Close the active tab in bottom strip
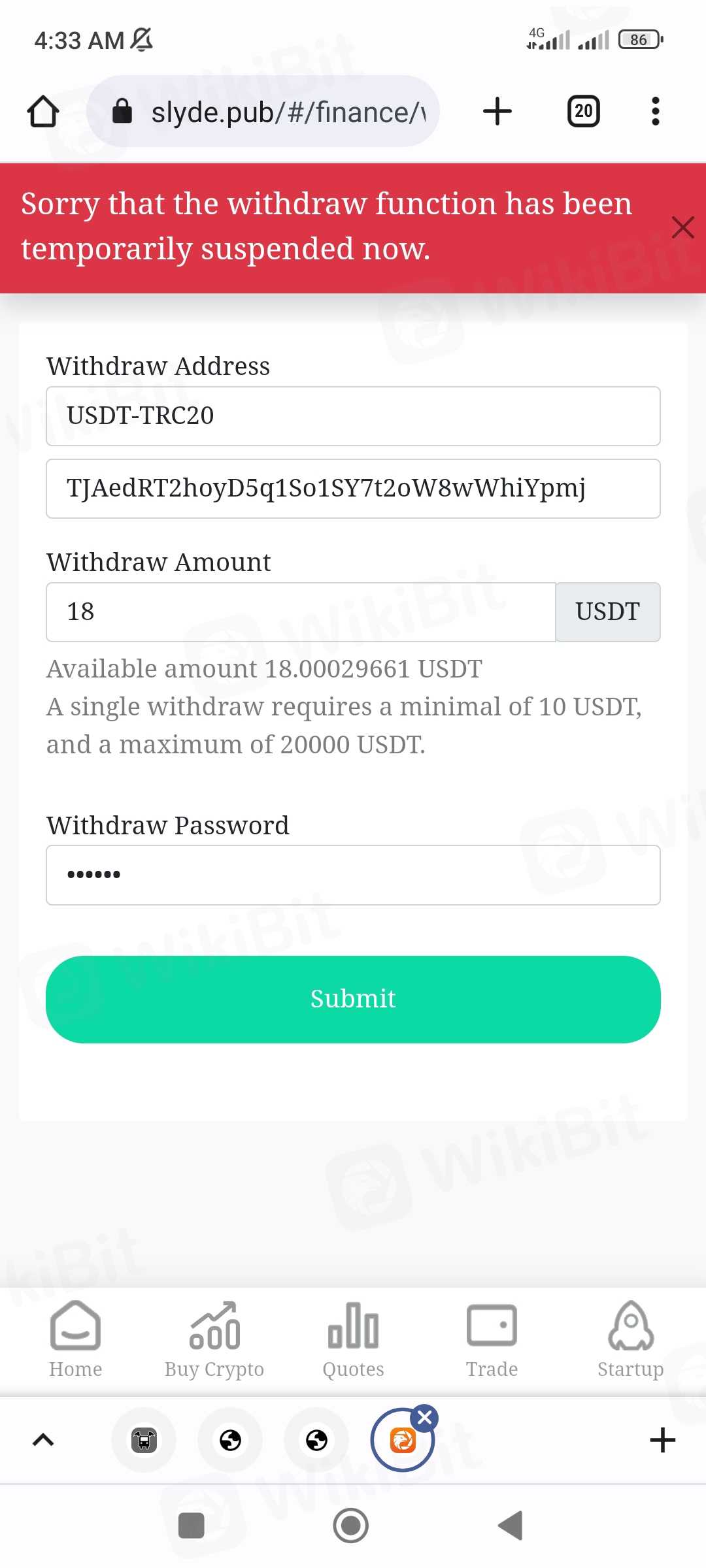Screen dimensions: 706x1568 point(425,1418)
